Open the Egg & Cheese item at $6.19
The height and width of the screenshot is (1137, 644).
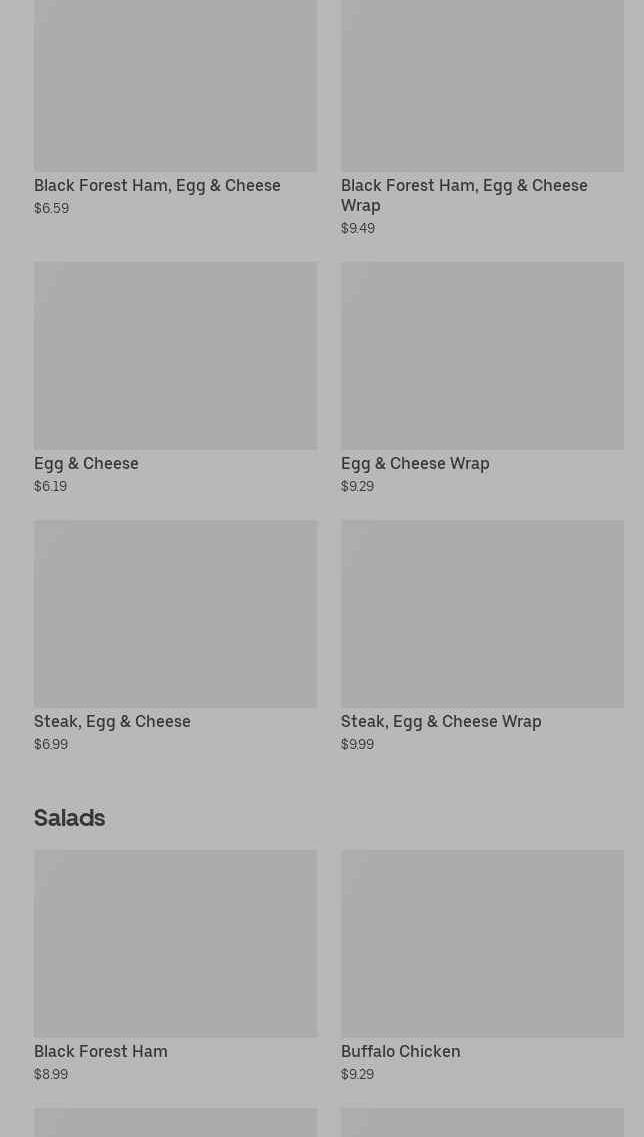pos(176,378)
